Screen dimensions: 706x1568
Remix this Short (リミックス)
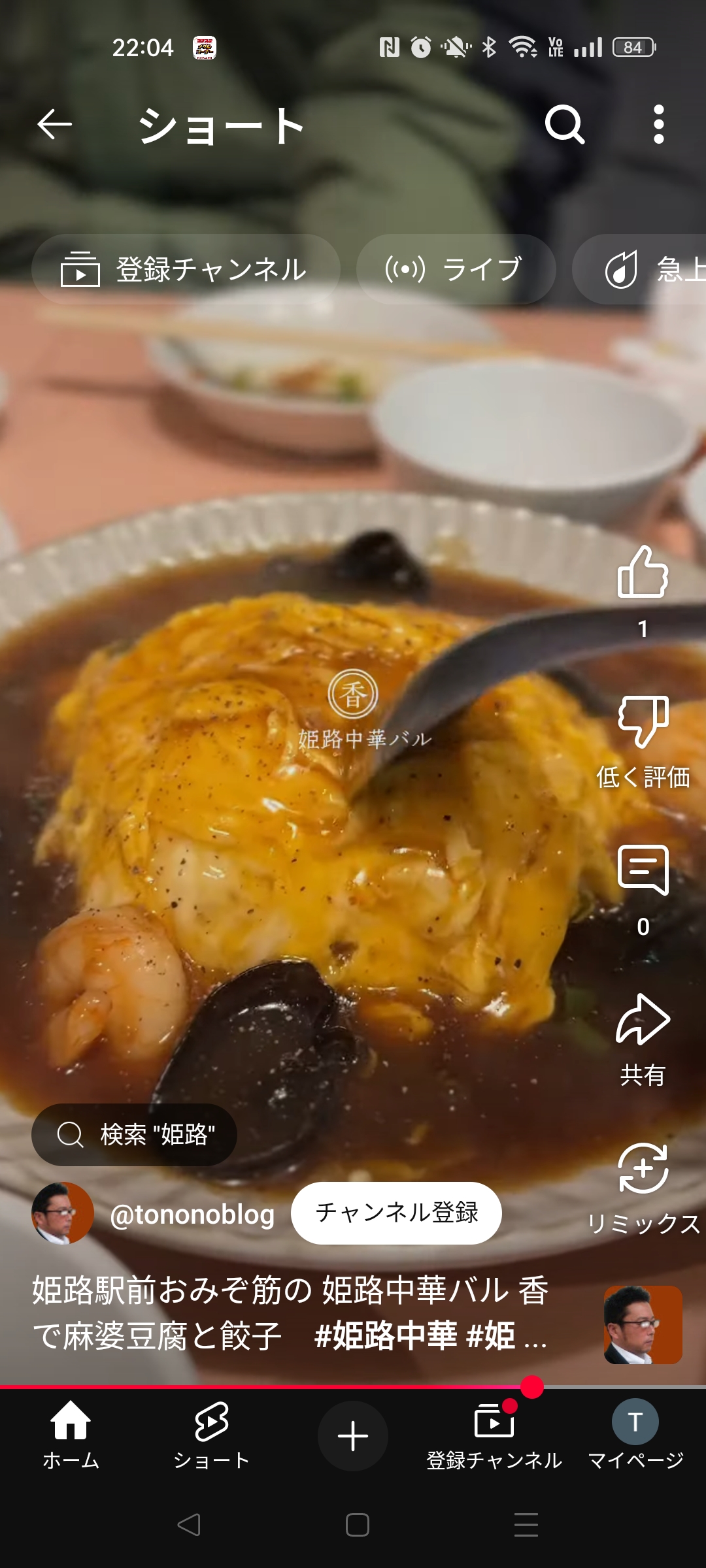click(643, 1169)
